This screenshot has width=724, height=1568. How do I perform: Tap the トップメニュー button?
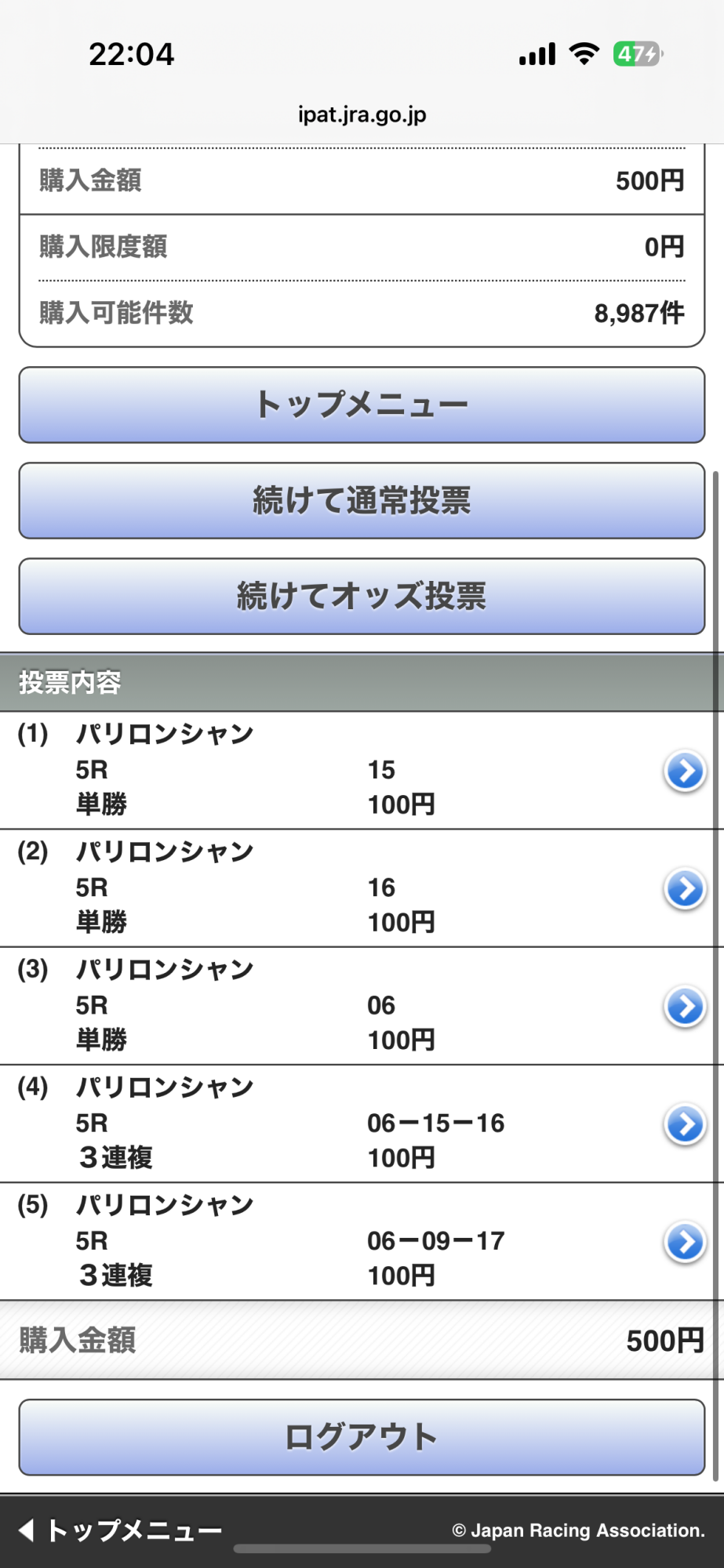pos(362,405)
